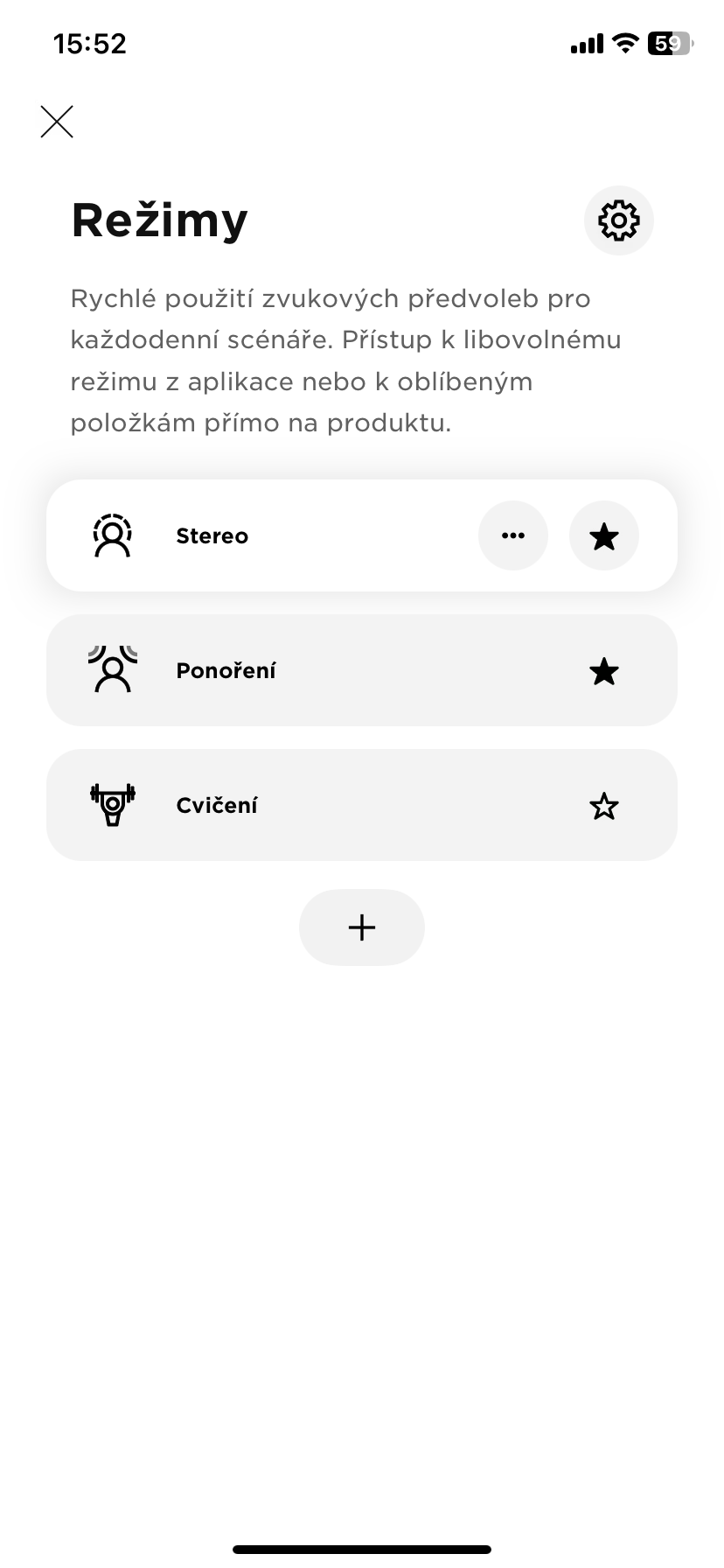Tap the Wi-Fi icon in the status bar
The height and width of the screenshot is (1568, 724).
click(624, 42)
